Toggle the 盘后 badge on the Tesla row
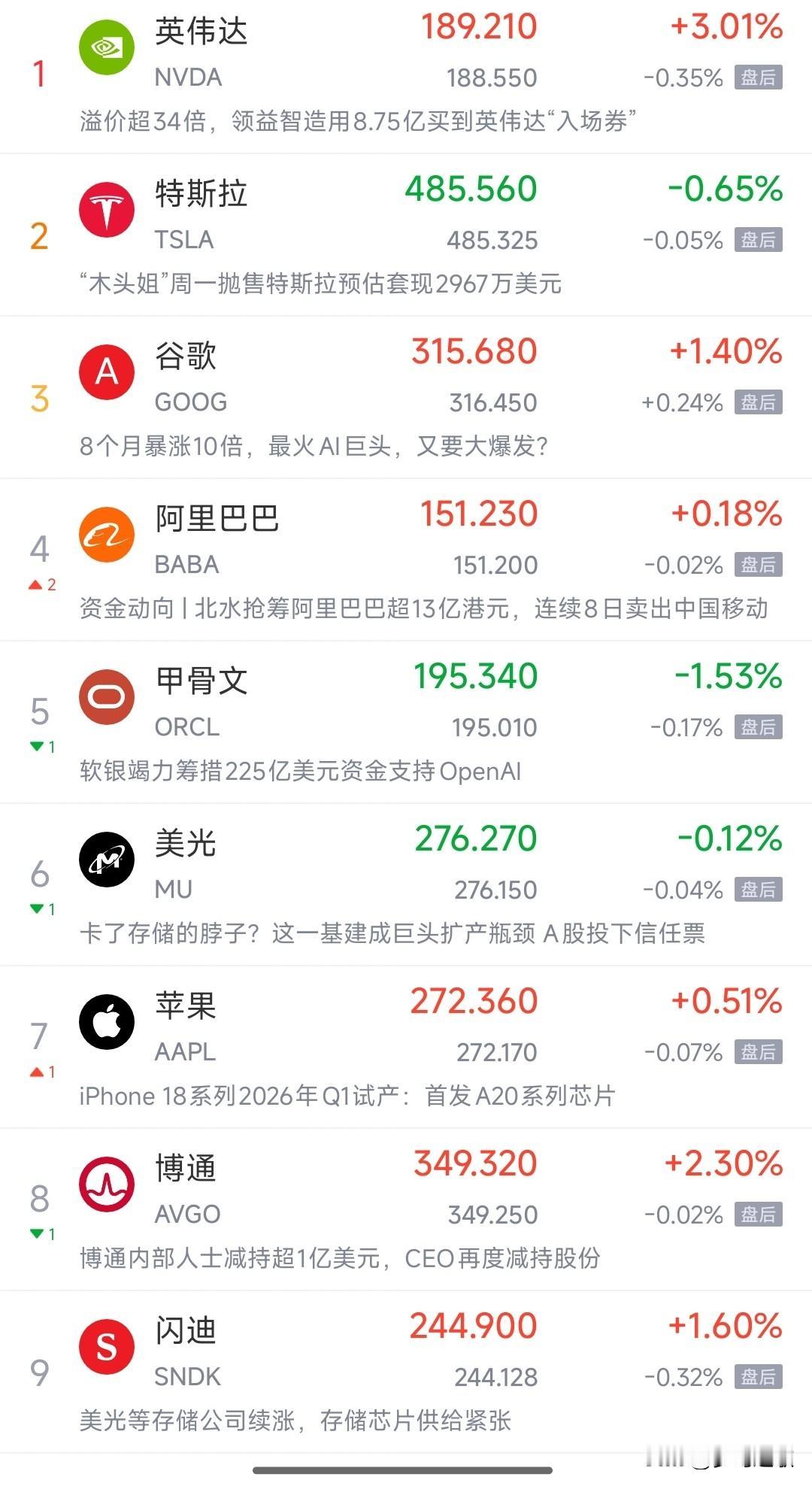Screen dimensions: 812x1486 (759, 239)
